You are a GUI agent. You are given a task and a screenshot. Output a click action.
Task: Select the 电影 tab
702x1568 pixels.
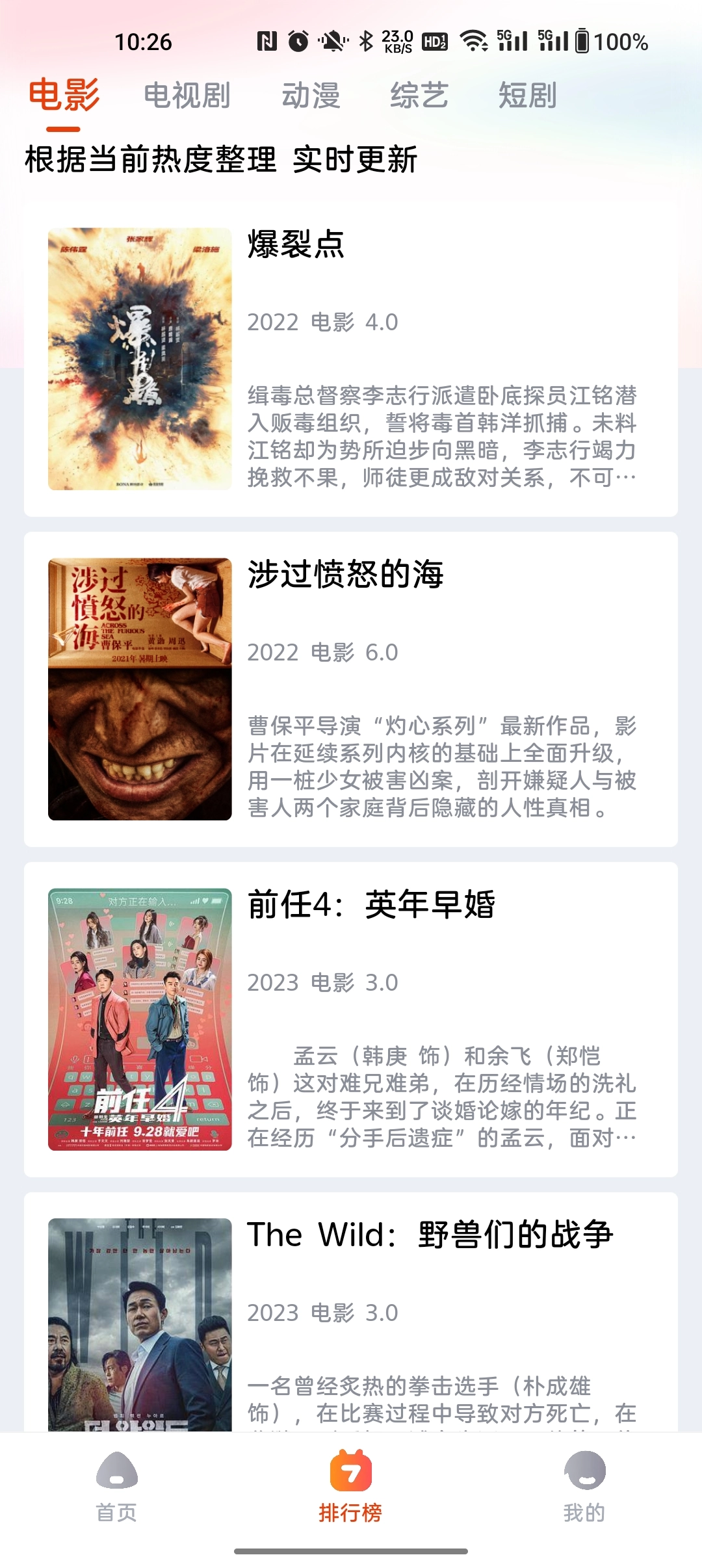coord(64,96)
